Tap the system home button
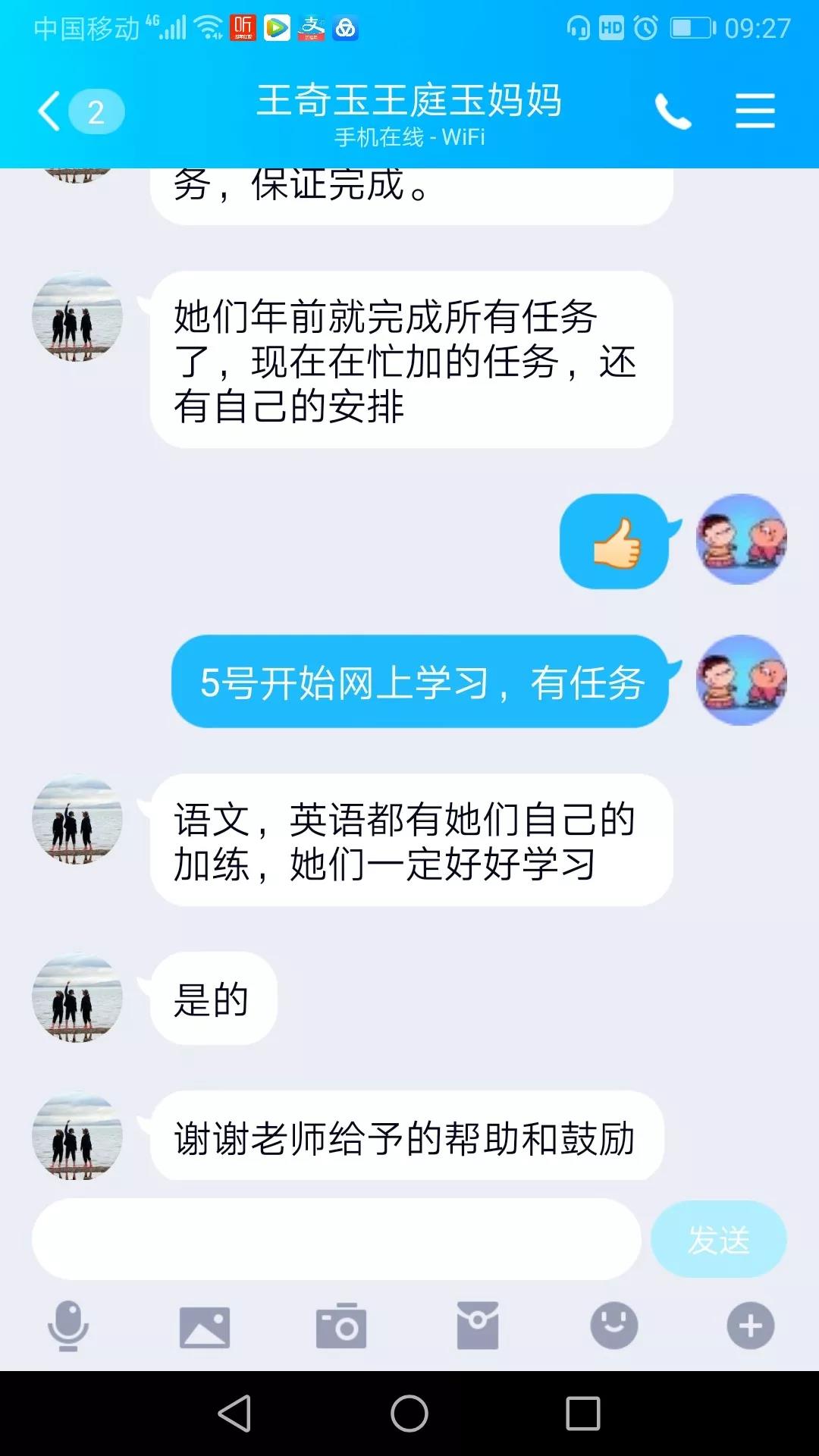The height and width of the screenshot is (1456, 819). pyautogui.click(x=409, y=1414)
